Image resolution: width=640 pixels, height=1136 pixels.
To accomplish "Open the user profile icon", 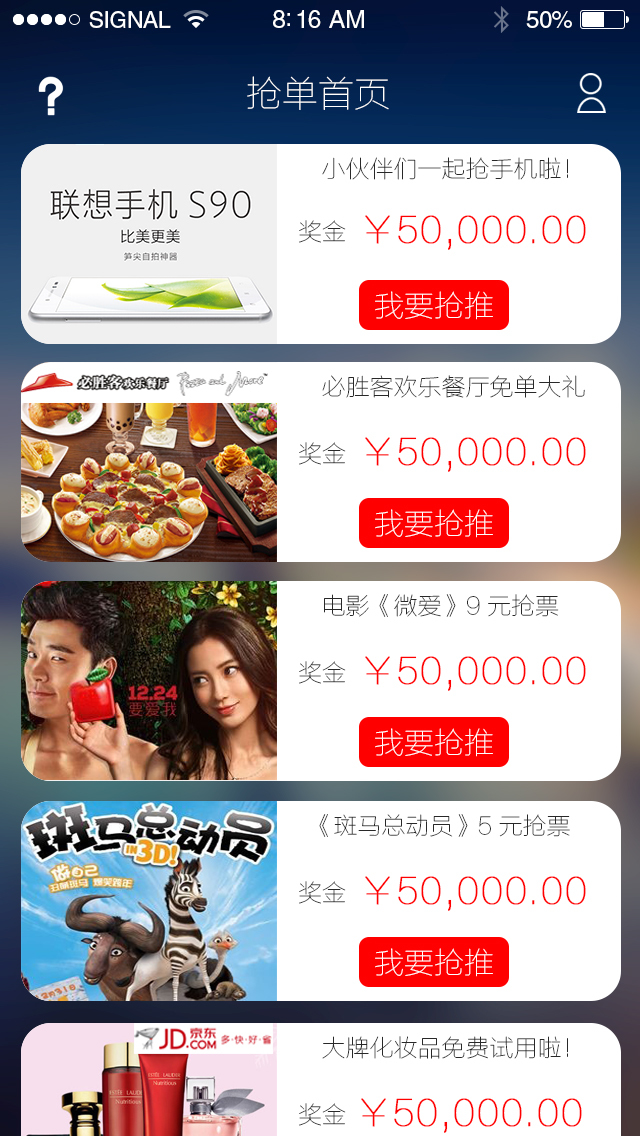I will click(x=591, y=94).
